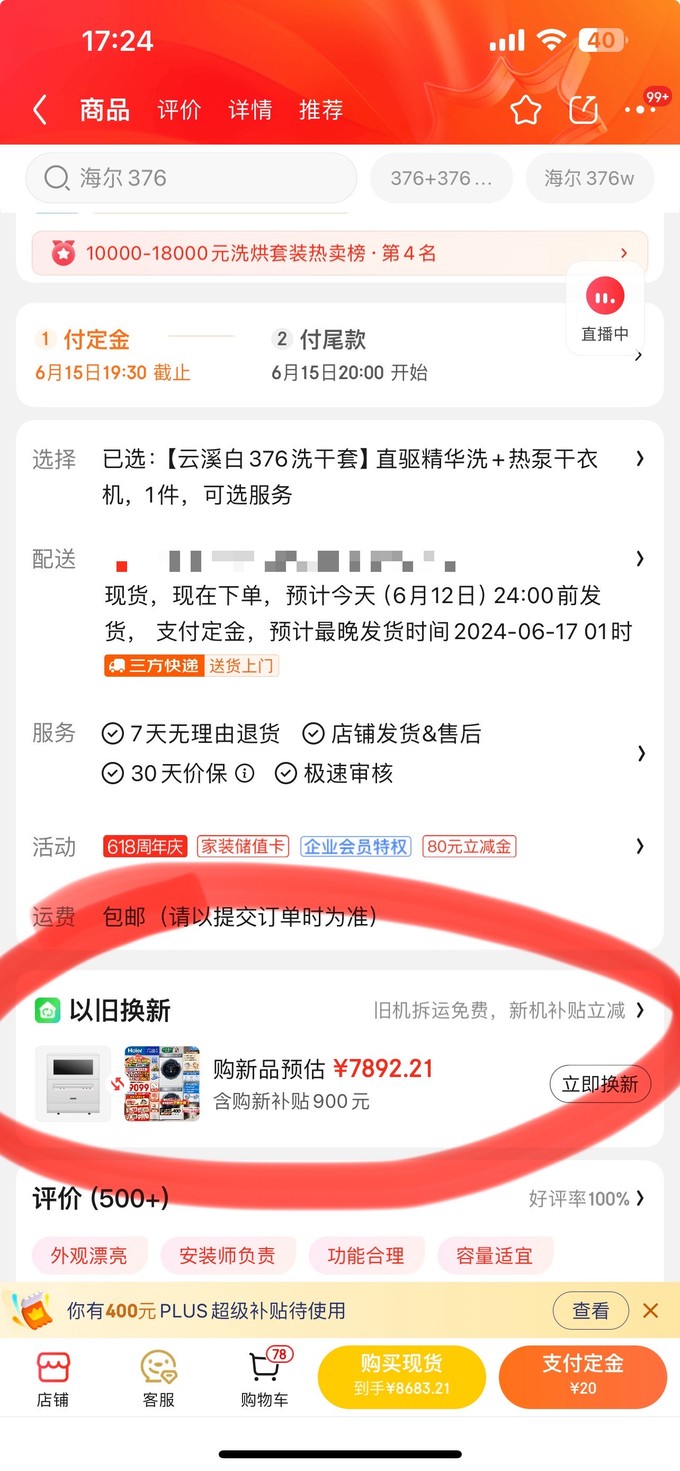
Task: Open the 选择 product options row
Action: coord(340,476)
